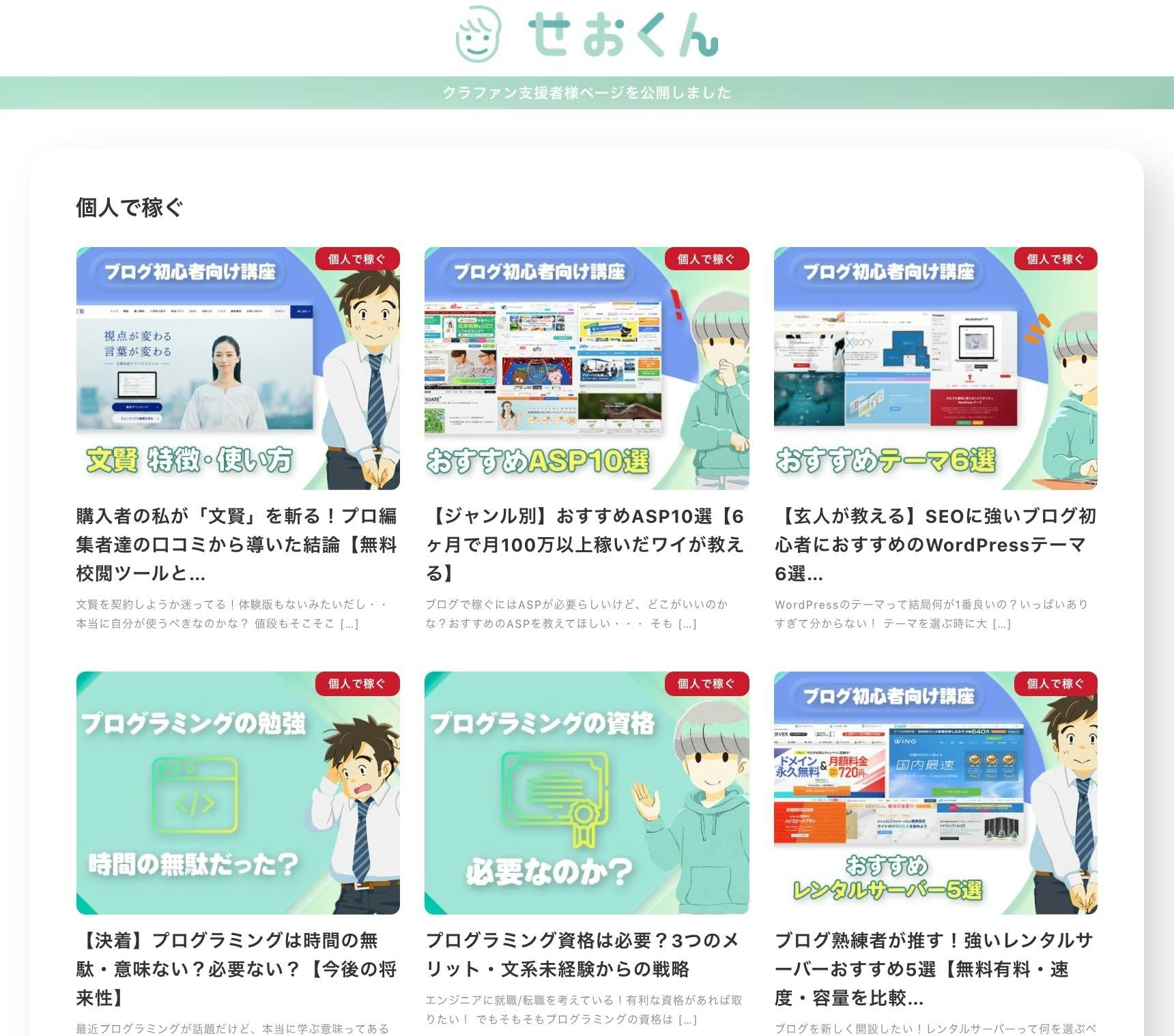Screen dimensions: 1174x1036
Task: Read the 強いレンタルサーバーおすすめ5選 article title
Action: [x=934, y=968]
